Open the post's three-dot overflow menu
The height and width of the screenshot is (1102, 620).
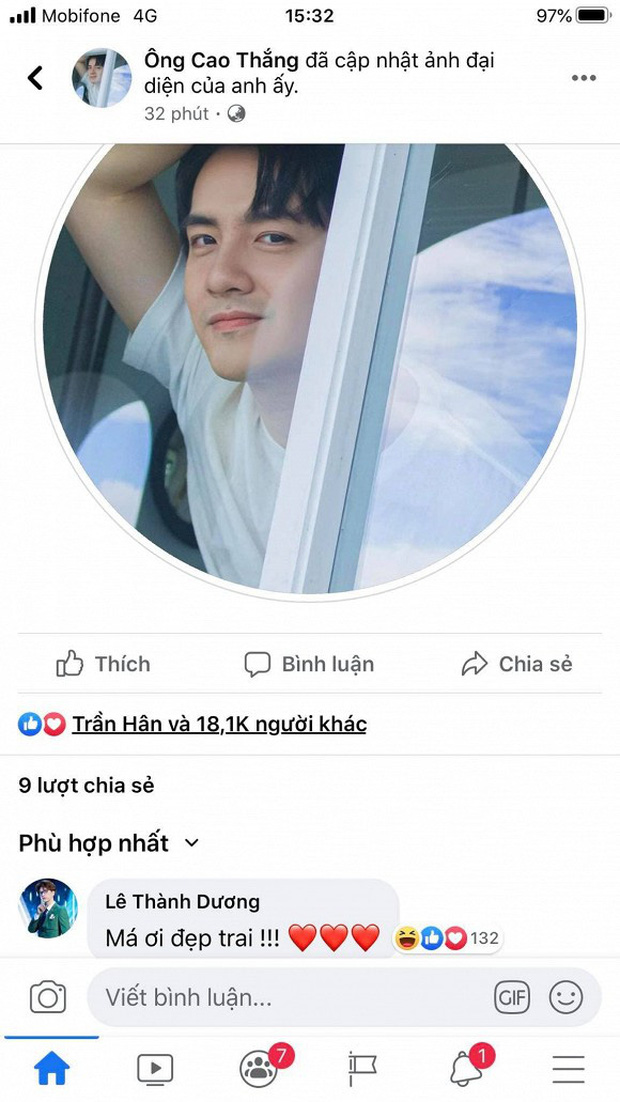click(584, 78)
